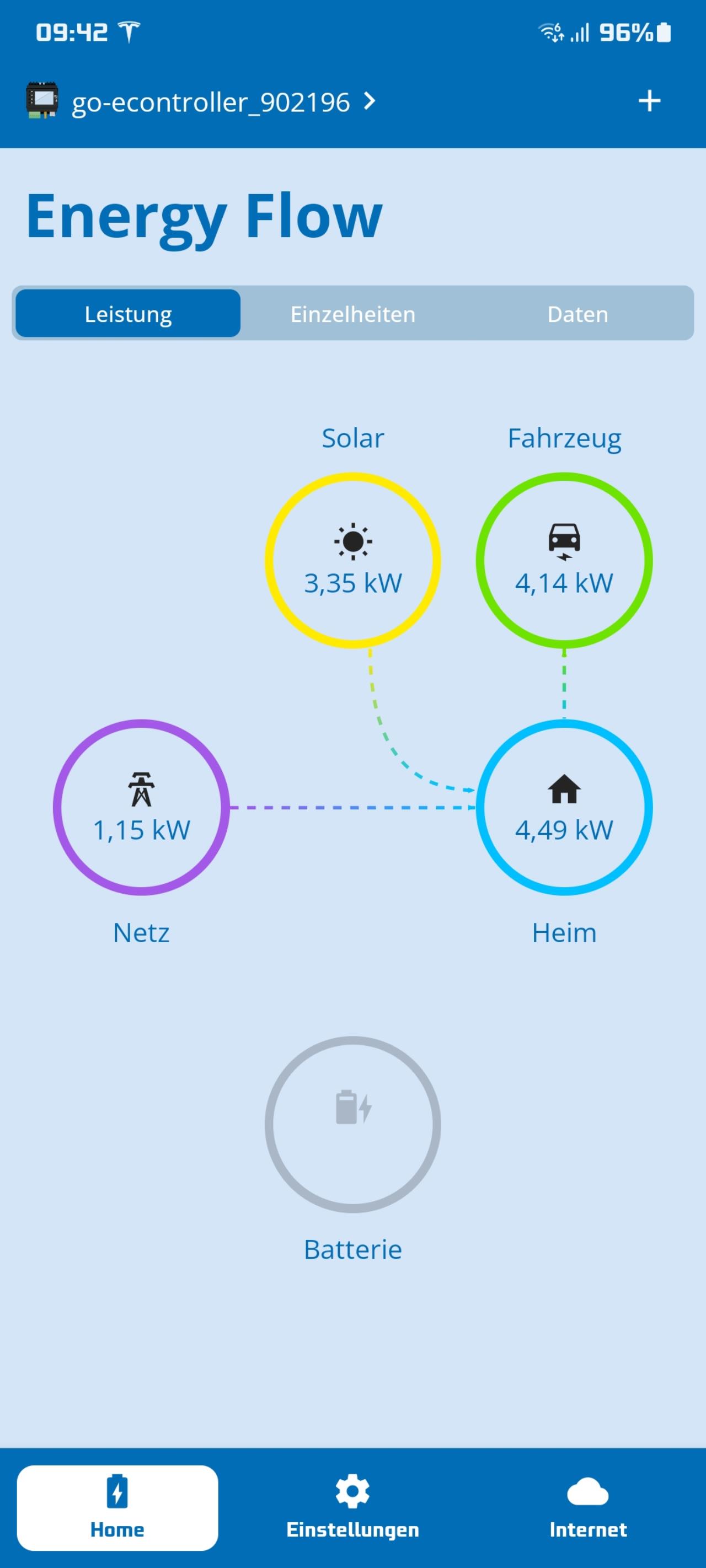Open the Home tab in bottom navigation
This screenshot has height=1568, width=706.
click(117, 1507)
